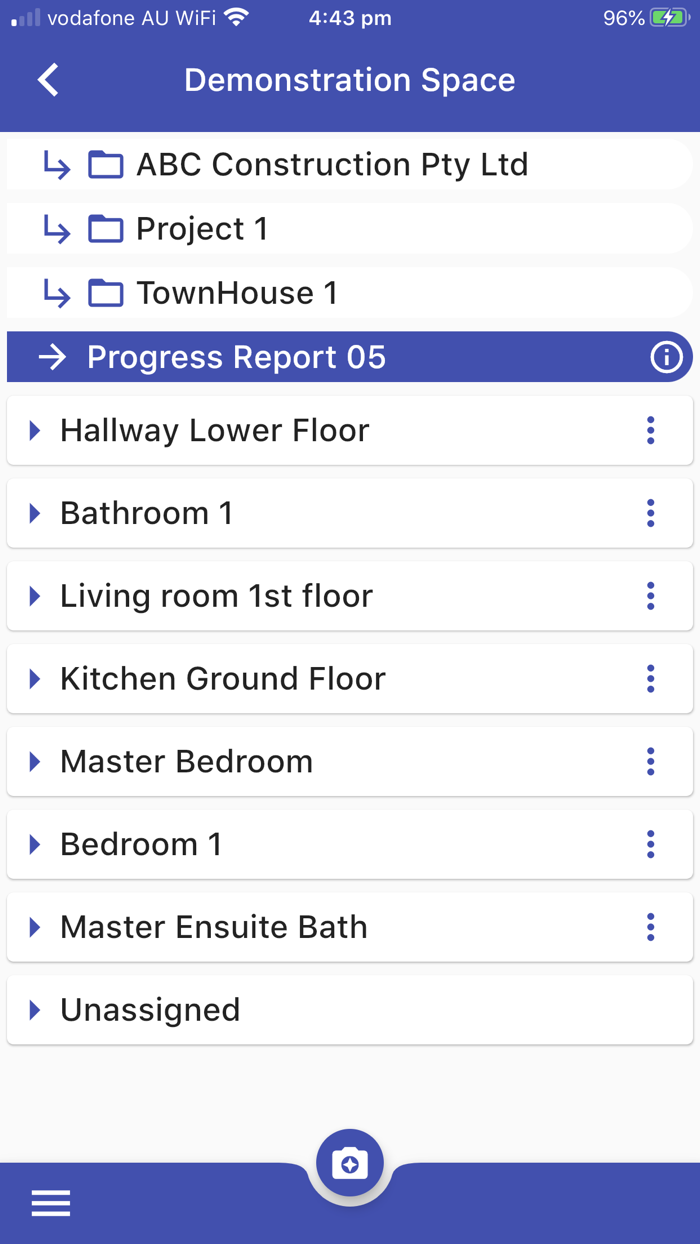Expand Kitchen Ground Floor section
This screenshot has width=700, height=1244.
click(x=36, y=680)
